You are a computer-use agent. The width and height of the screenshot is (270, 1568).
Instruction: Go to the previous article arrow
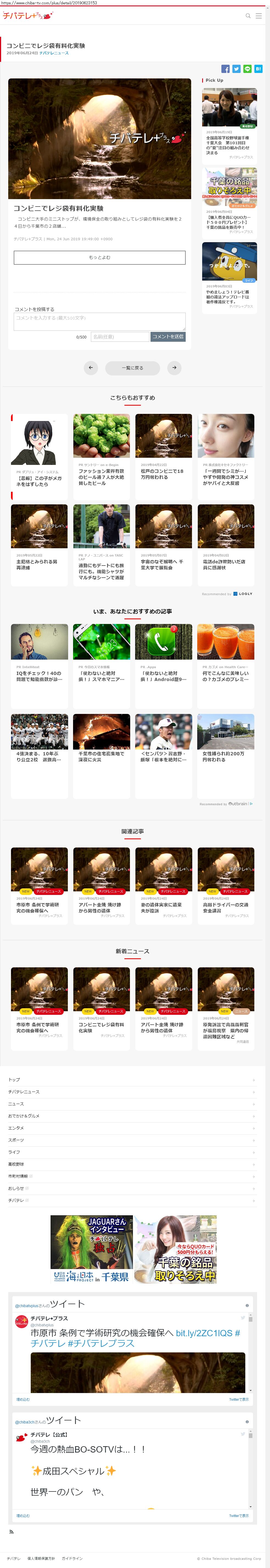tap(91, 368)
